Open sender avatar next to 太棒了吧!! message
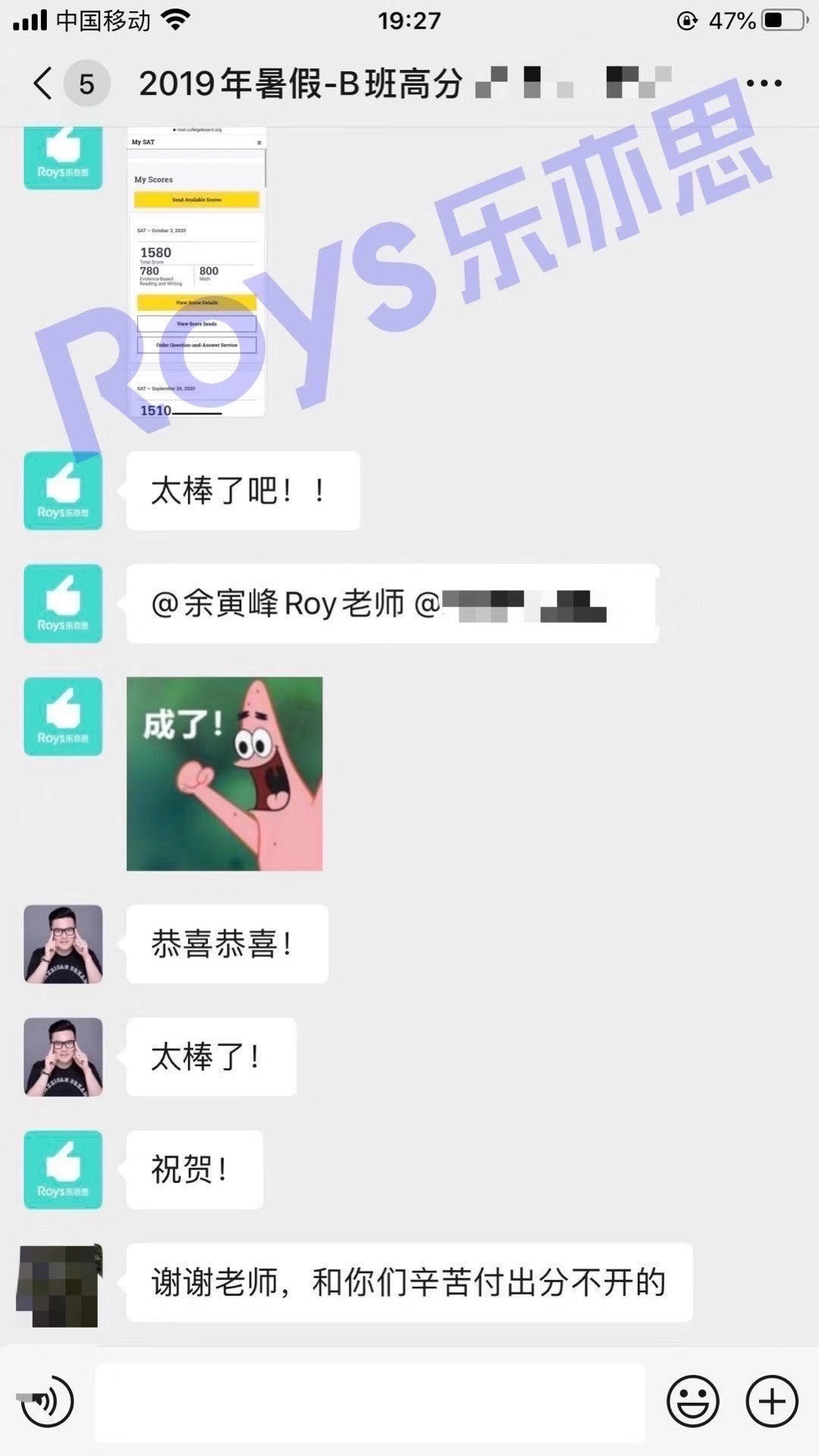The width and height of the screenshot is (819, 1456). 63,491
